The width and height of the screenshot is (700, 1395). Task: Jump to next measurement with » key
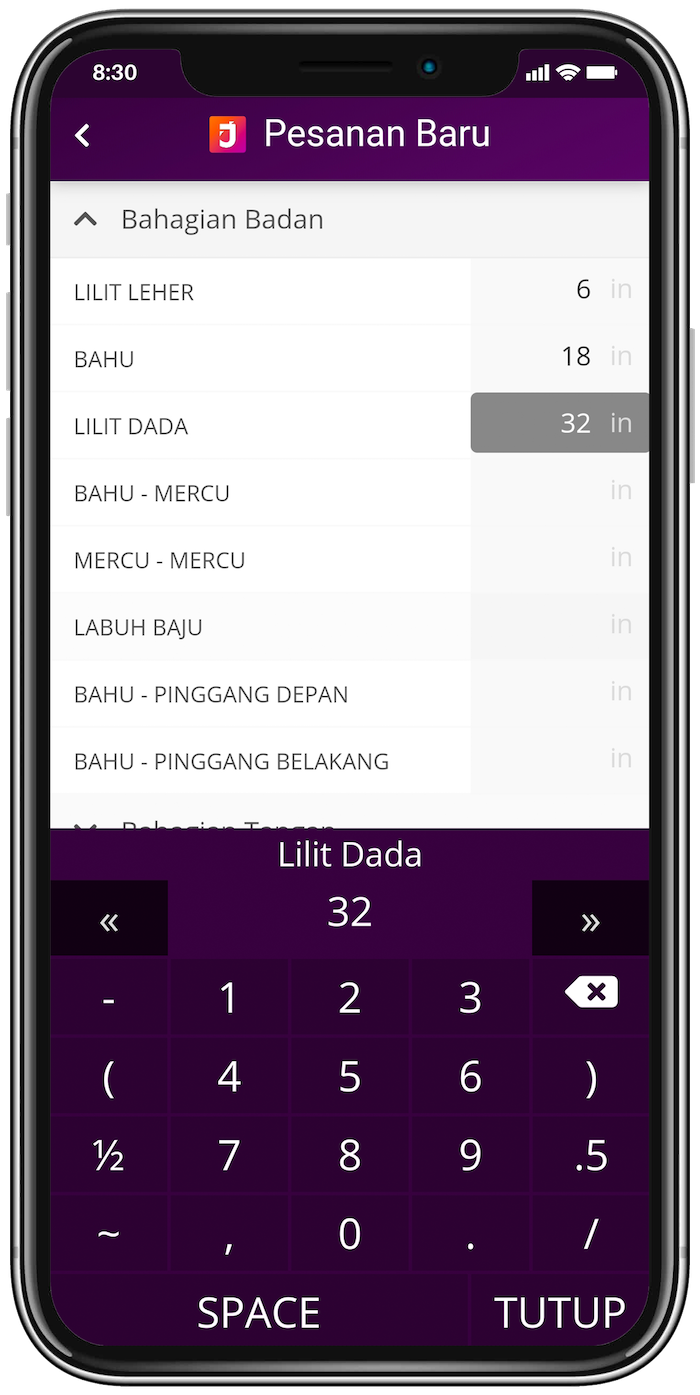tap(590, 918)
